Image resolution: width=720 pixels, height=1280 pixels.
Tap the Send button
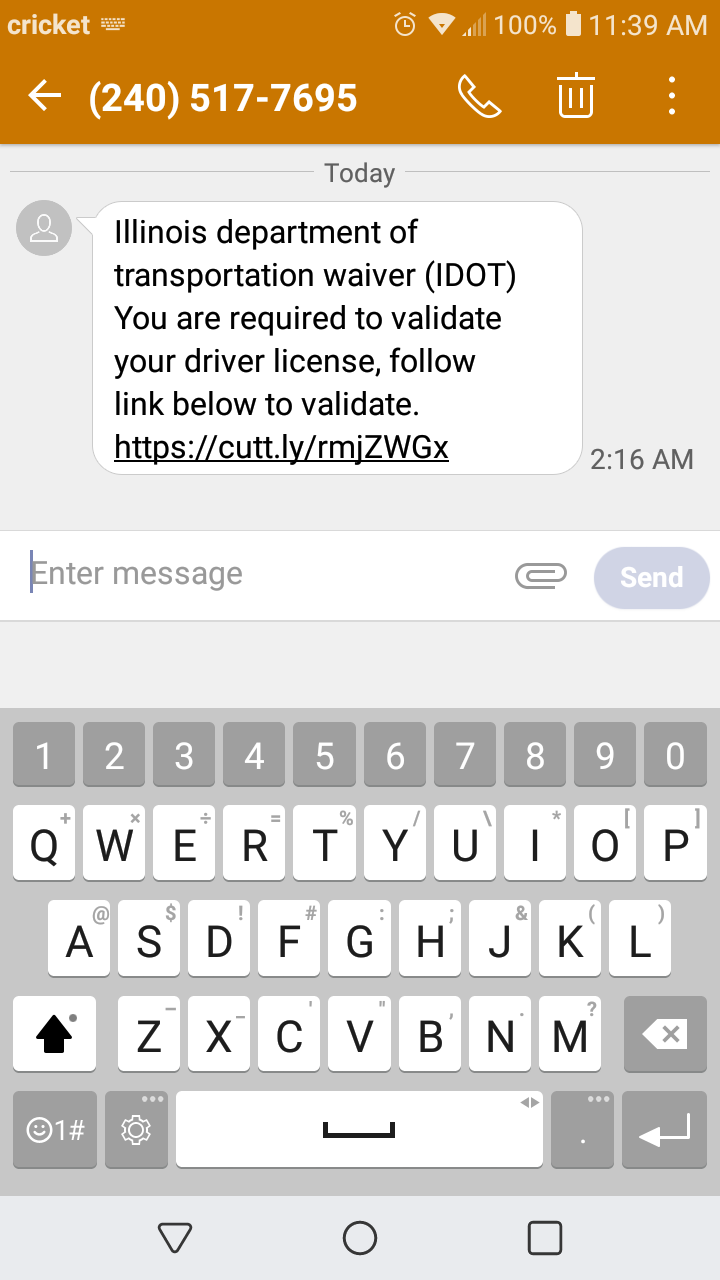[x=652, y=577]
